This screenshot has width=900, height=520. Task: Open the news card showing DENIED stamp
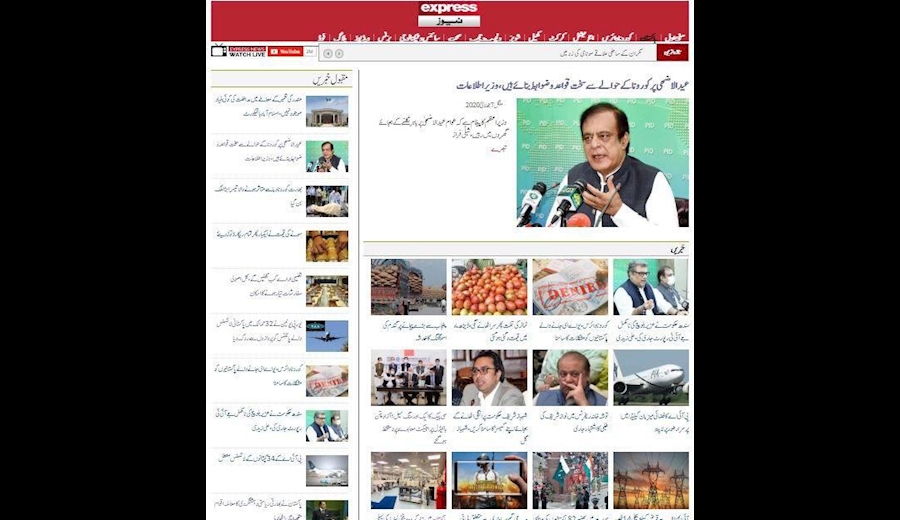[570, 287]
